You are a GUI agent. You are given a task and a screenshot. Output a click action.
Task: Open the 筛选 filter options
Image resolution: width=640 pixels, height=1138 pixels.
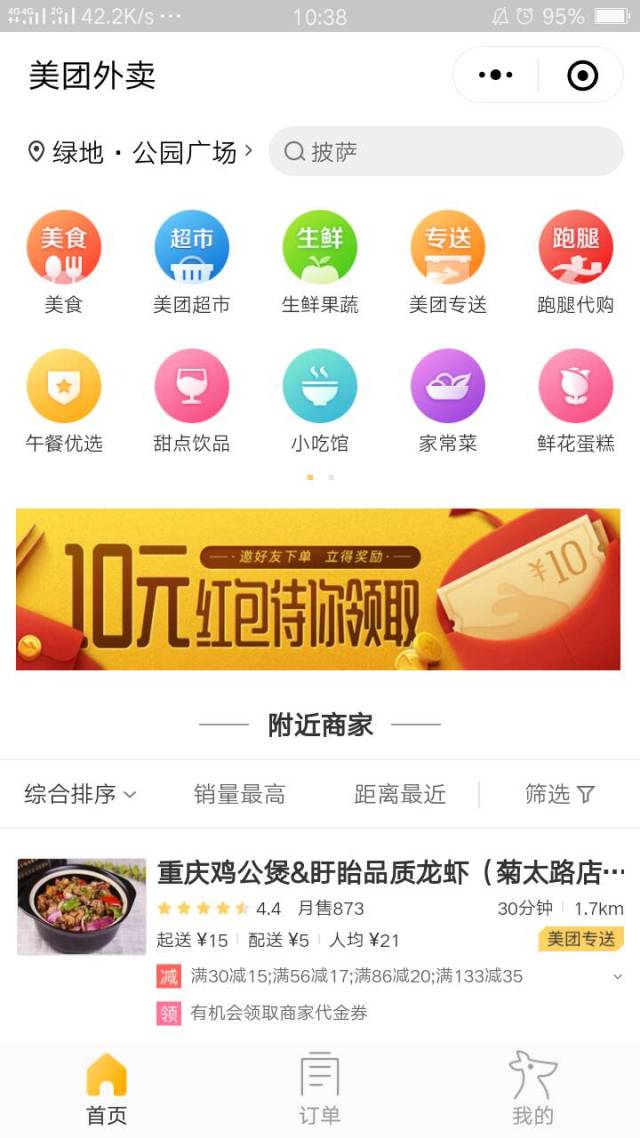pyautogui.click(x=560, y=794)
